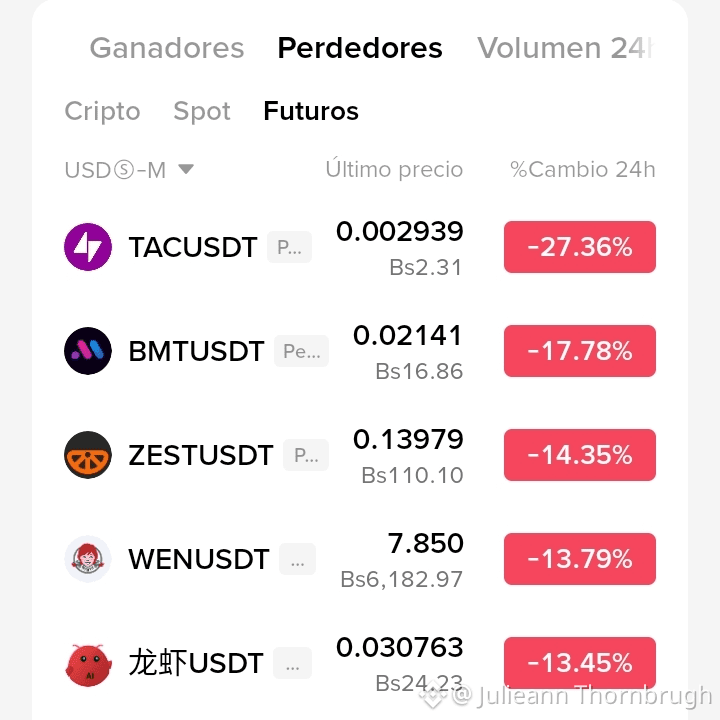The image size is (720, 720).
Task: Select the Spot sub-tab
Action: pyautogui.click(x=202, y=112)
